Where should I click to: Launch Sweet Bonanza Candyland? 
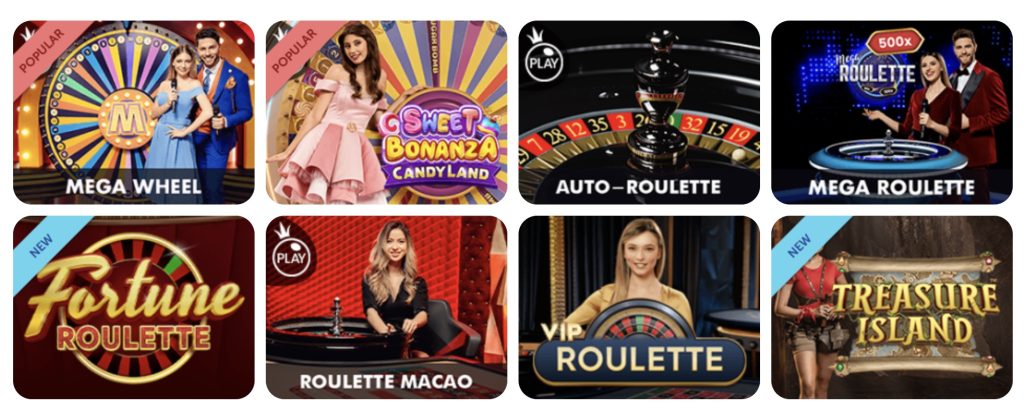[386, 112]
